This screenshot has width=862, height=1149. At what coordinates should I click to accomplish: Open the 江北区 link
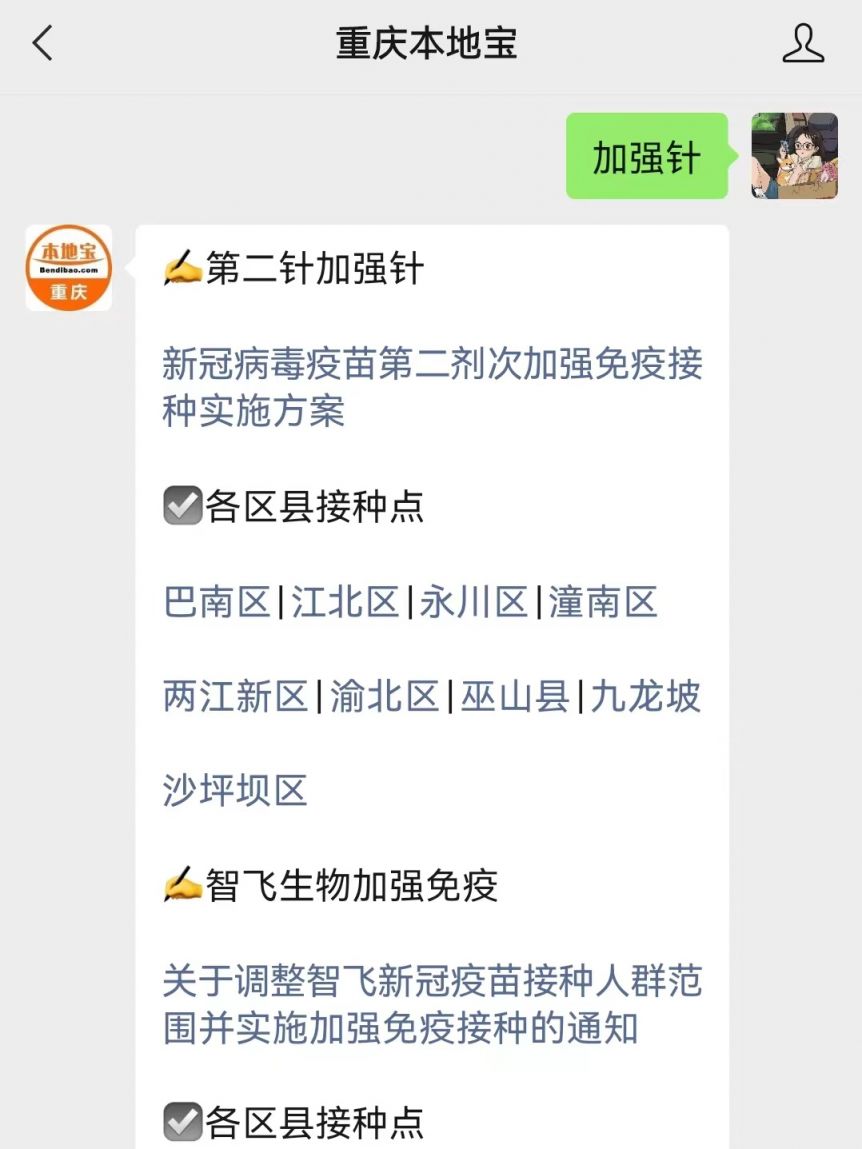point(346,603)
